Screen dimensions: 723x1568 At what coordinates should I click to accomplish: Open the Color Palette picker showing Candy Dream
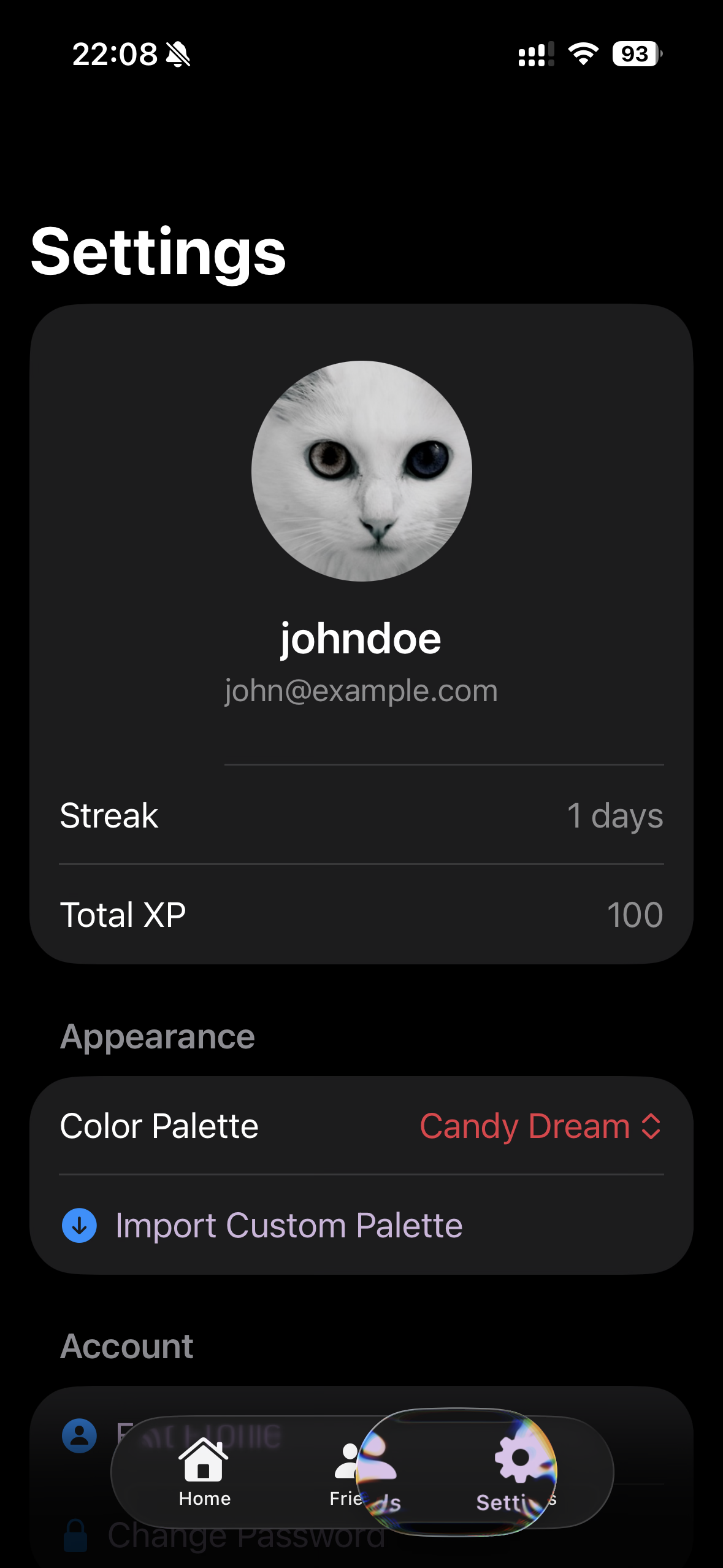(x=540, y=1126)
